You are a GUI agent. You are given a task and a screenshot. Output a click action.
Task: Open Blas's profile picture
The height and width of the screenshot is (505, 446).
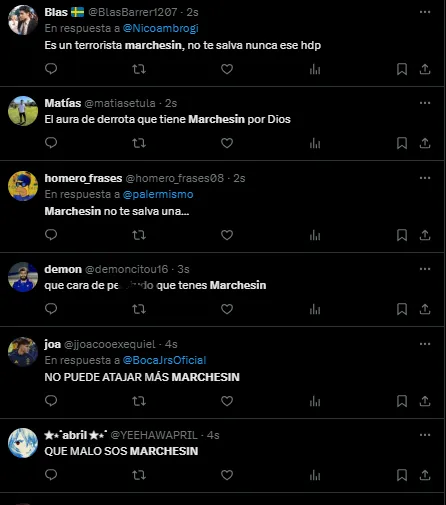click(23, 20)
